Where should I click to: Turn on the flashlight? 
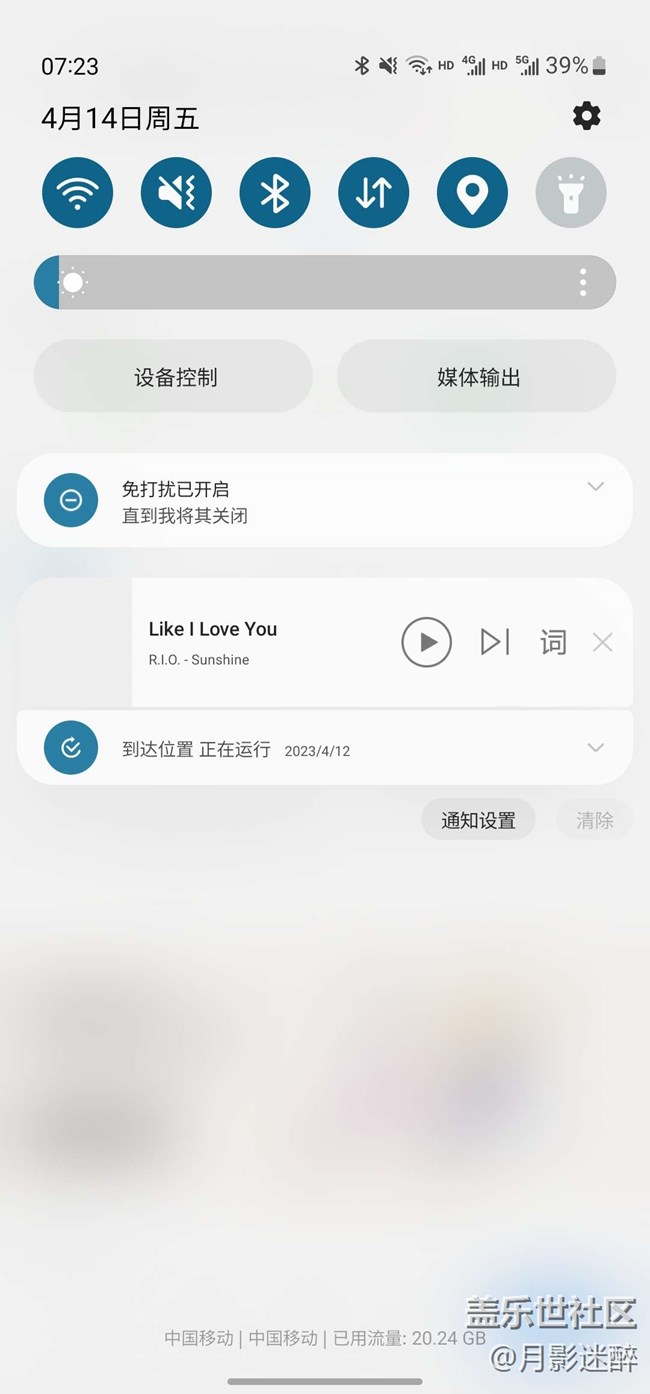(x=571, y=192)
